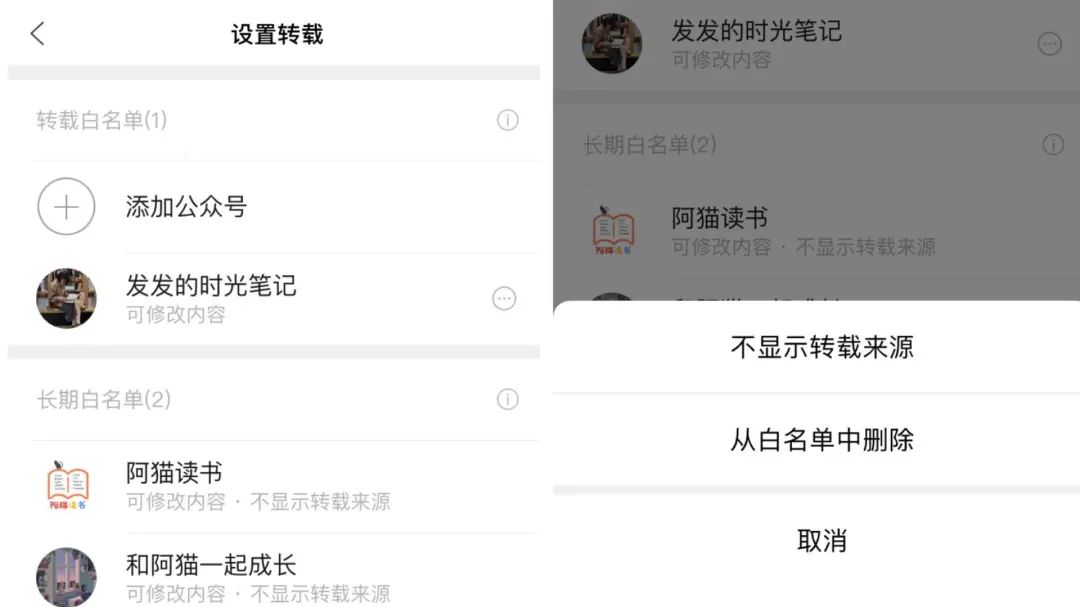Screen dimensions: 1080x607
Task: Dismiss the sheet with 取消
Action: coord(821,541)
